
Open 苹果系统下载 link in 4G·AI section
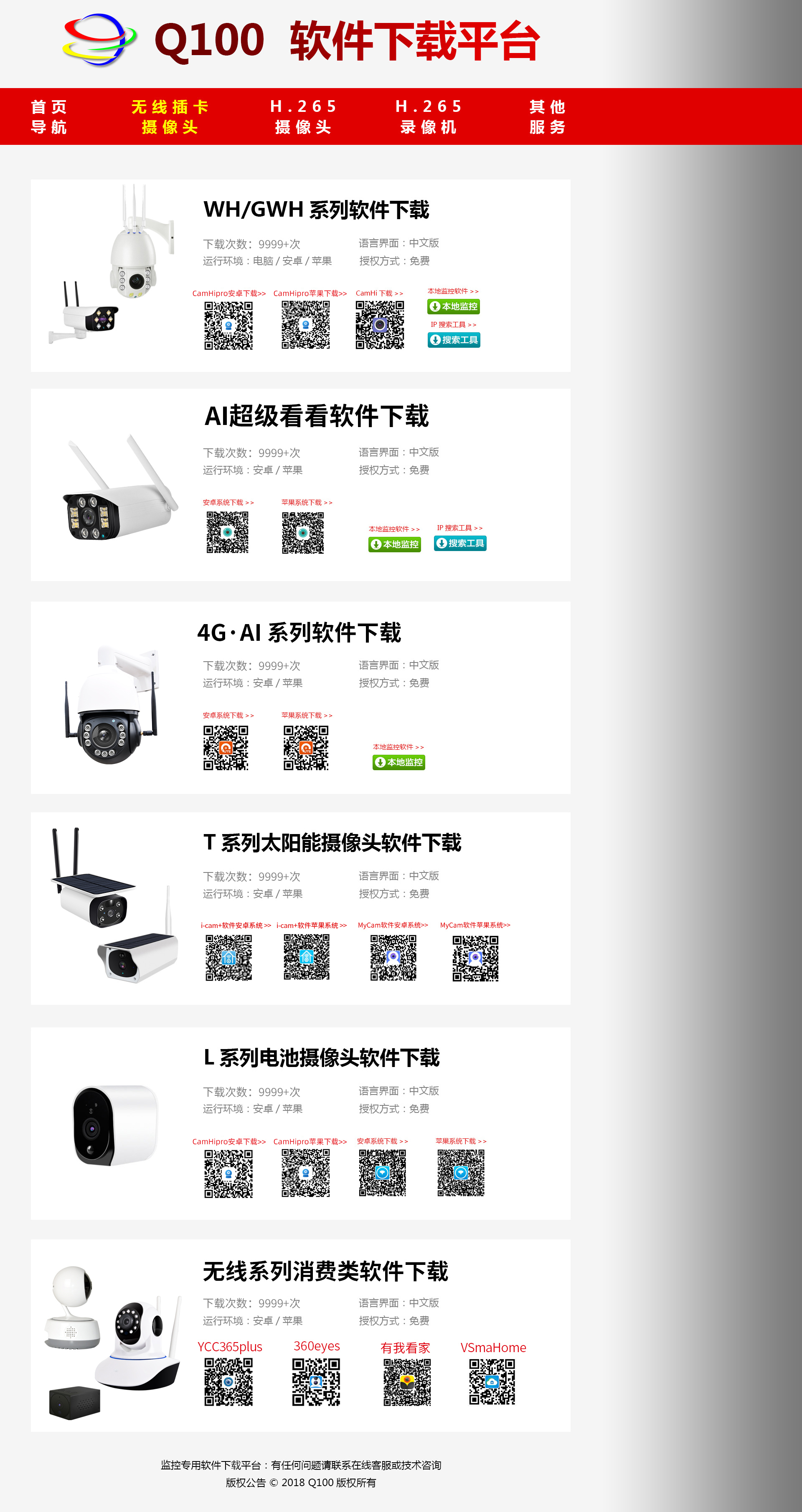[307, 716]
